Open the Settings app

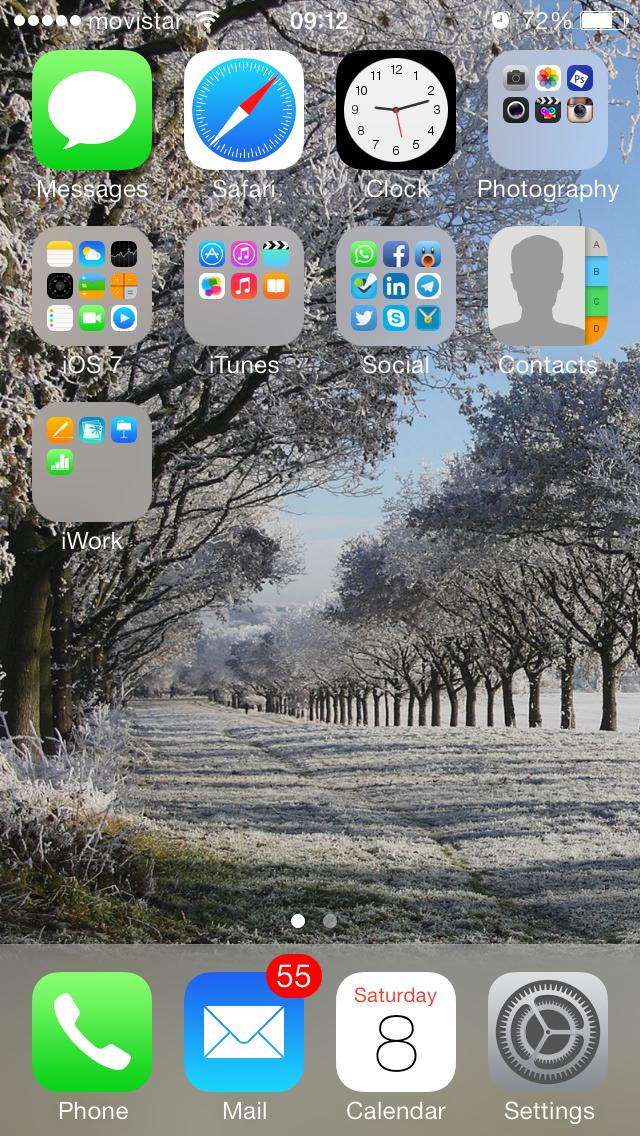548,1032
